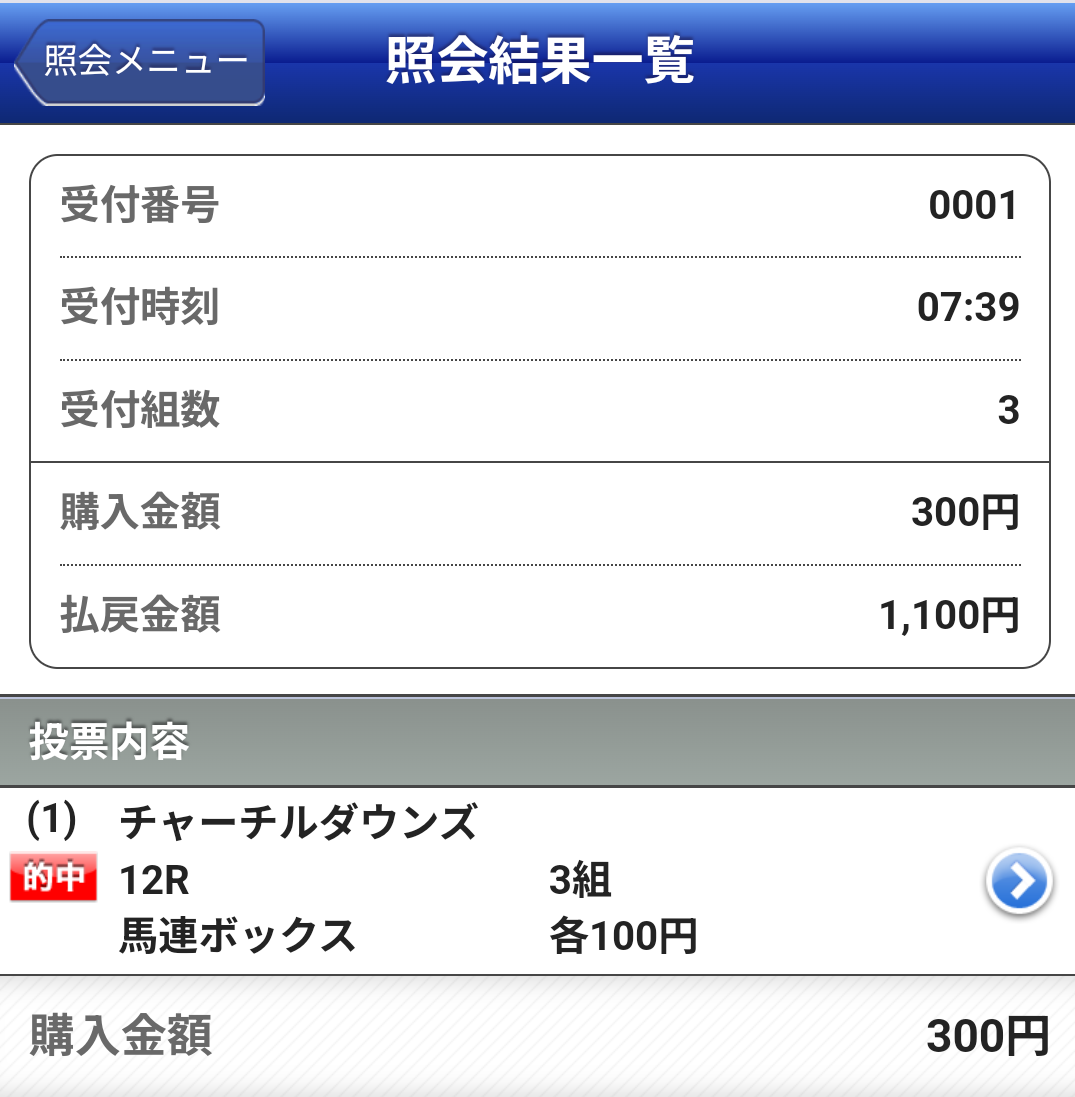Viewport: 1075px width, 1097px height.
Task: Open the チャーチルダウンズ 12R bet details
Action: [x=1017, y=882]
